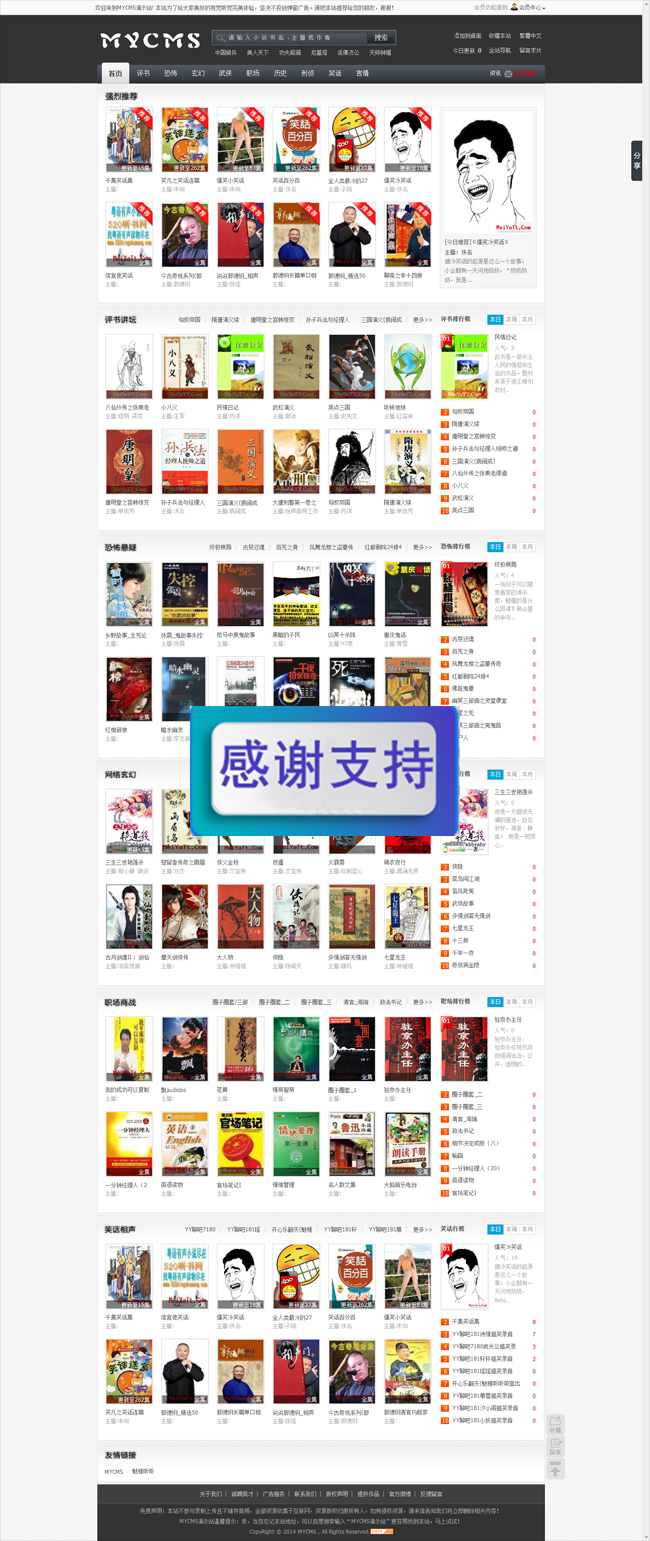650x1541 pixels.
Task: Open the 分享 share side button
Action: (636, 161)
